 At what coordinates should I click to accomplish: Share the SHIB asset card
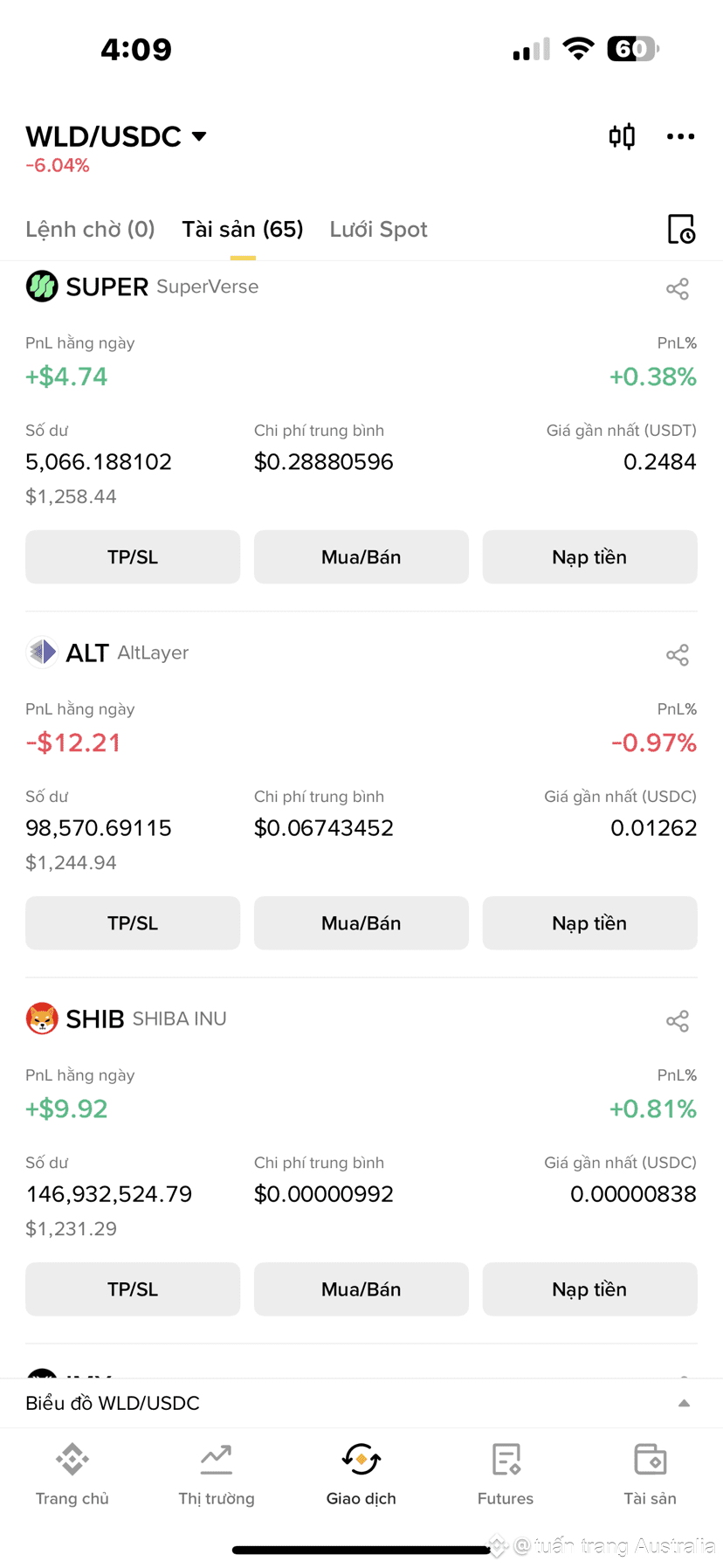678,1020
